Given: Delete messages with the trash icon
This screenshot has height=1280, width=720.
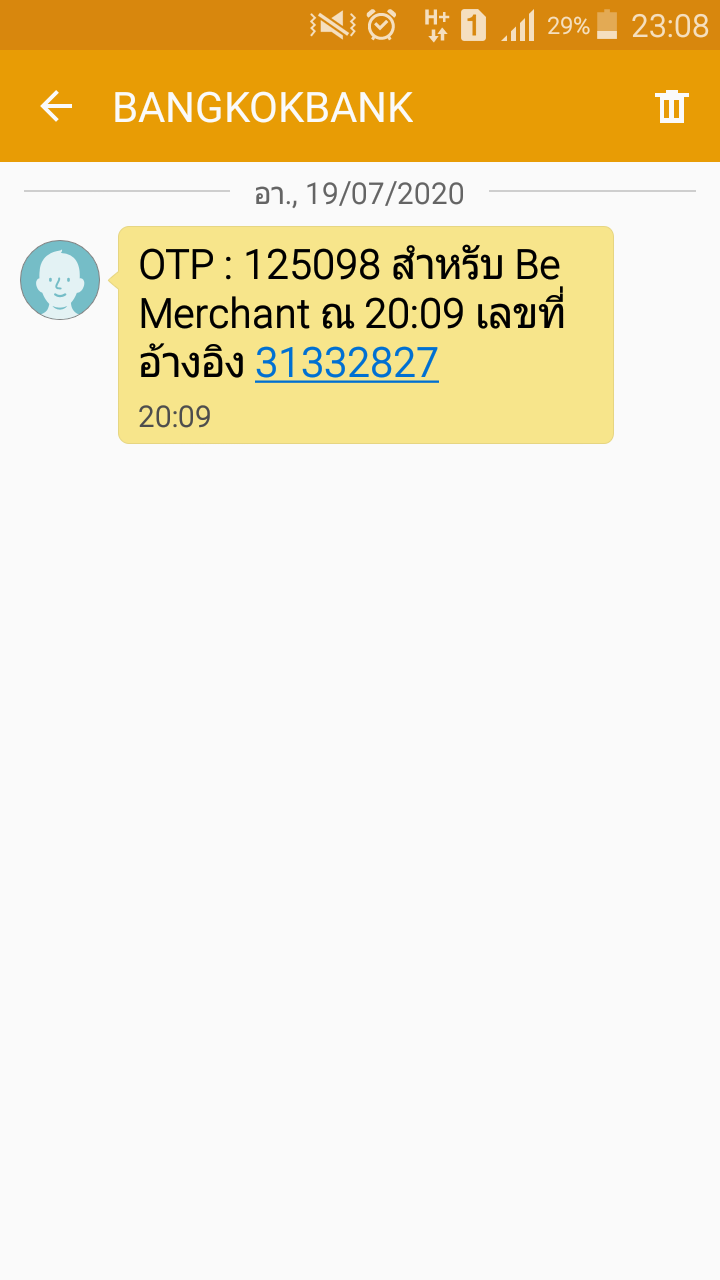Looking at the screenshot, I should [x=671, y=106].
